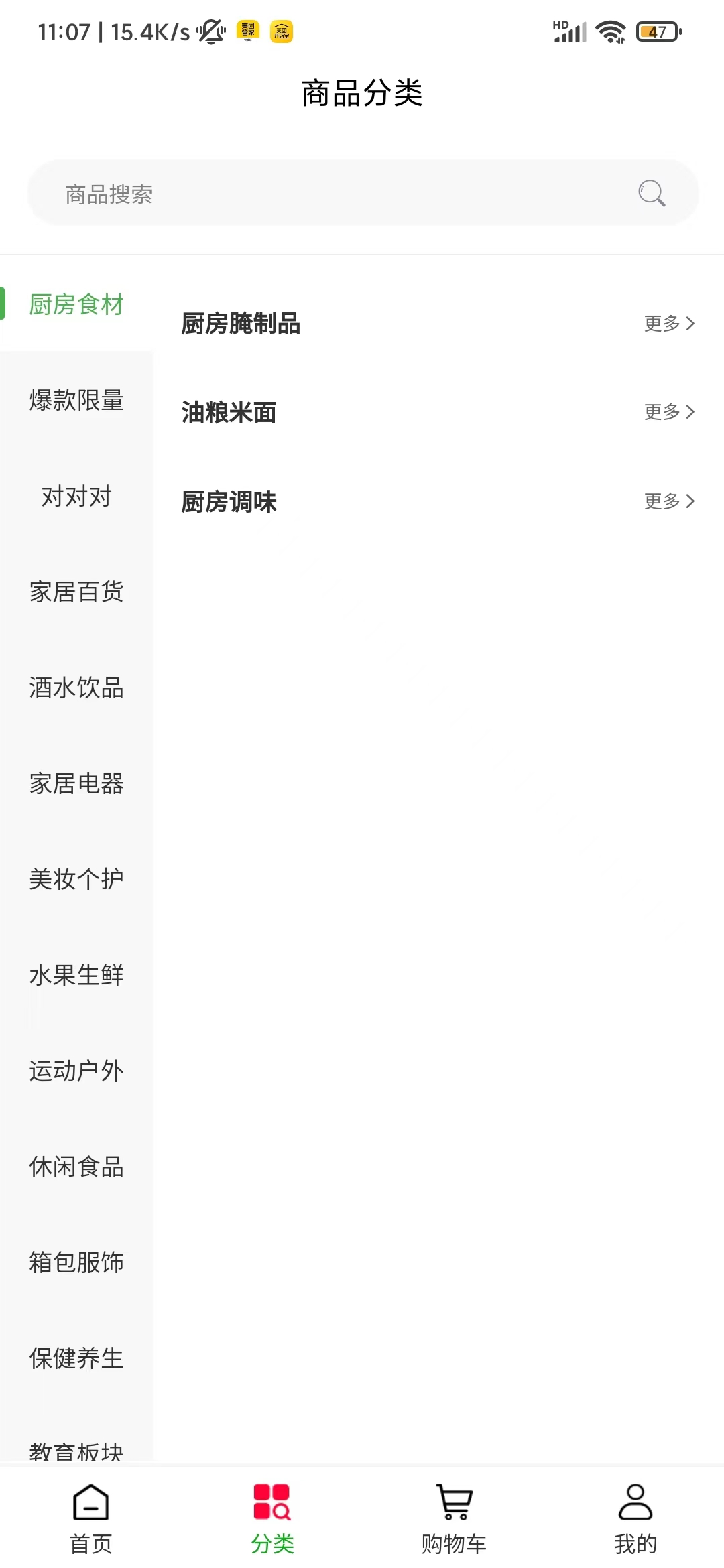Select 运动户外 category
The height and width of the screenshot is (1568, 724).
pos(76,1071)
